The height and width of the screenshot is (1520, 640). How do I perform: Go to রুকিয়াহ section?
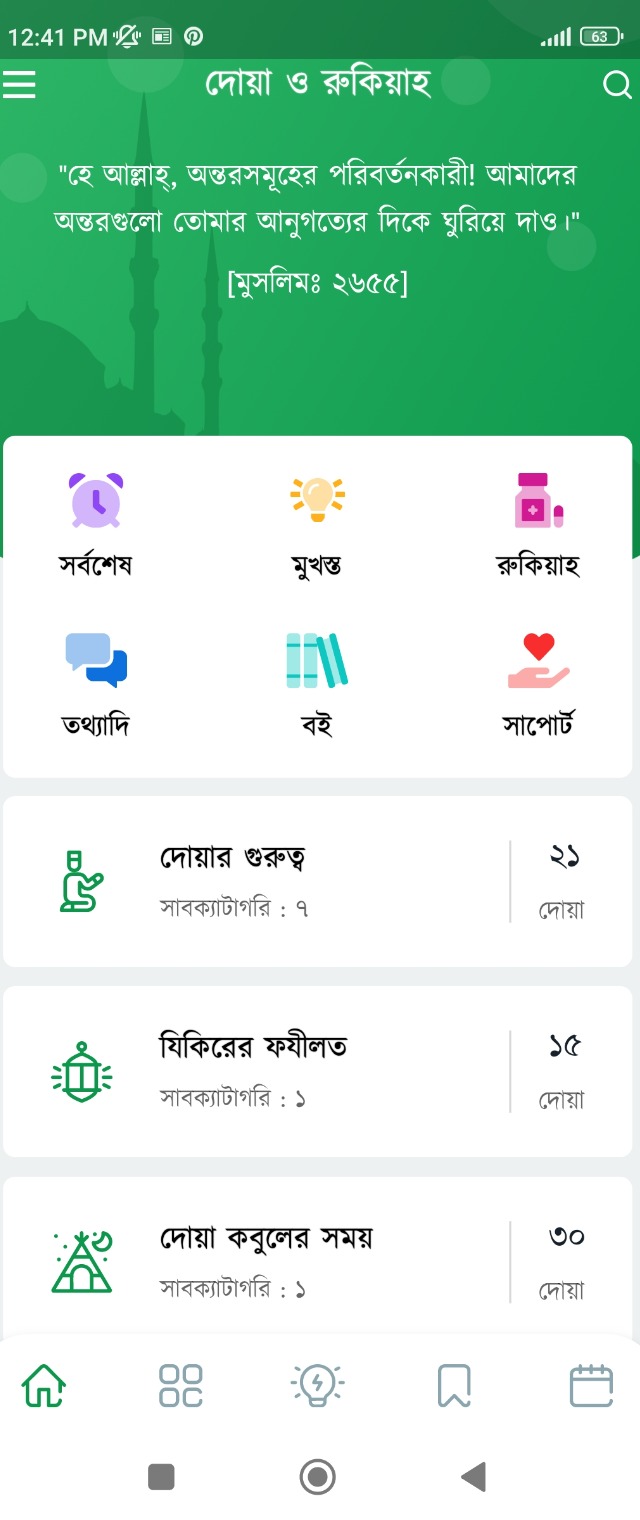point(538,522)
